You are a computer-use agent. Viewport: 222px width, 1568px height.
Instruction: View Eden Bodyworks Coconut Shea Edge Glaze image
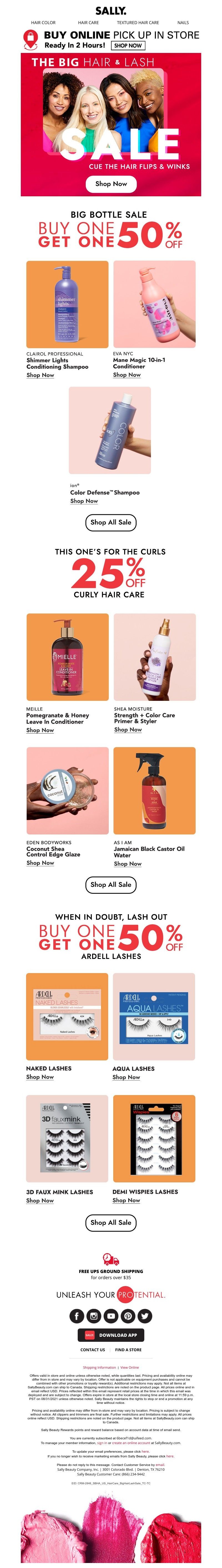click(x=67, y=791)
